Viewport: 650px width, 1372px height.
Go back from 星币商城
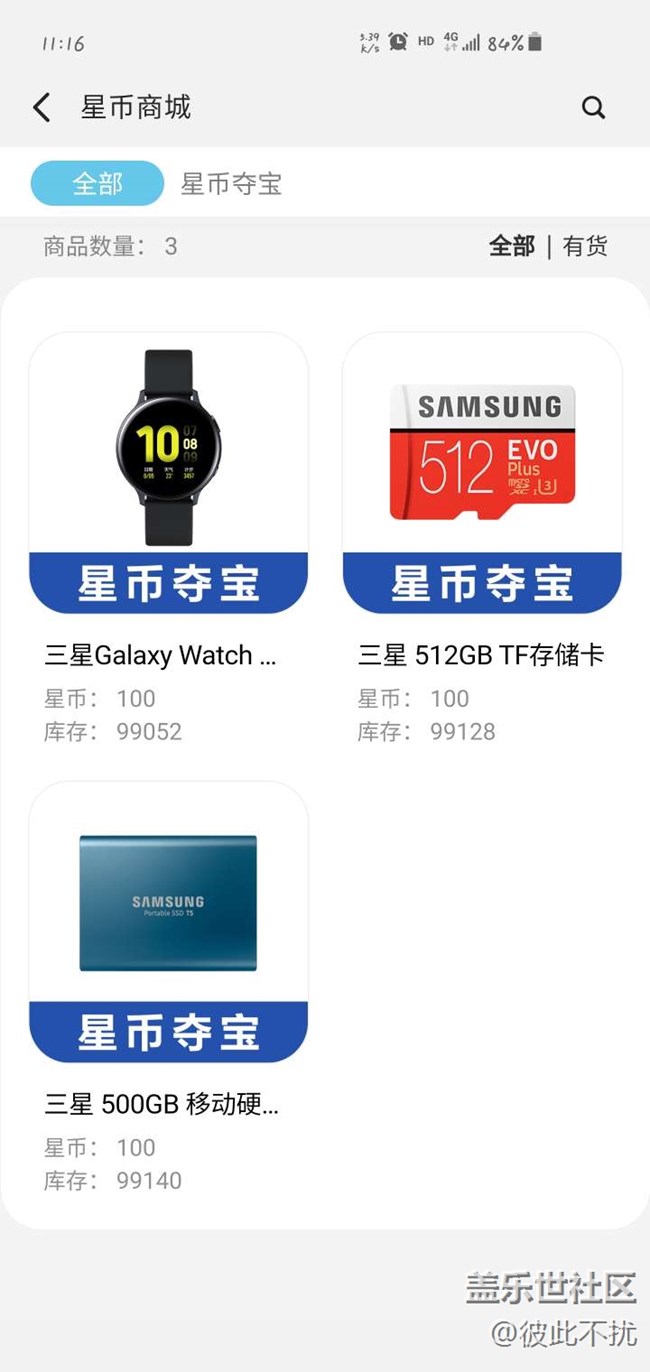coord(41,108)
